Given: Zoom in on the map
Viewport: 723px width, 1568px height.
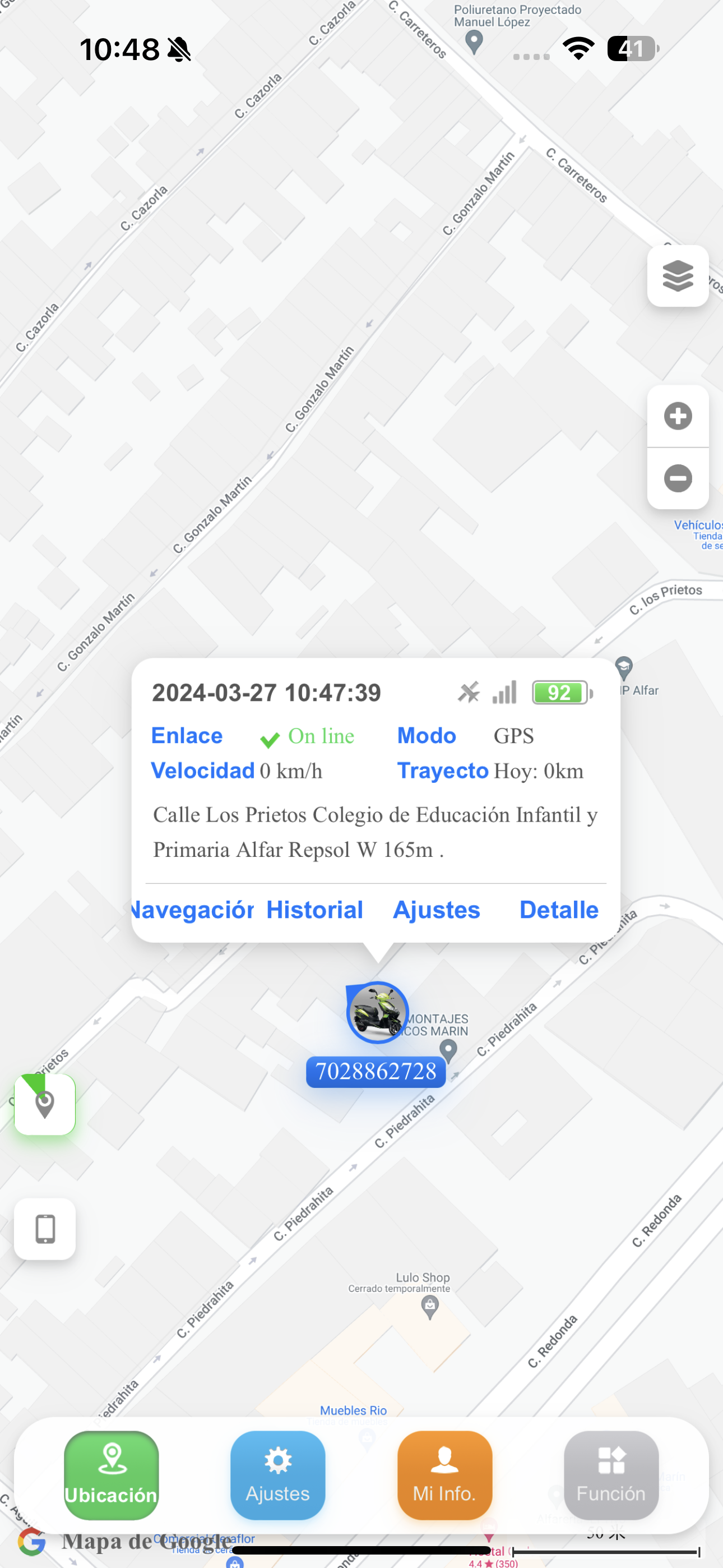Looking at the screenshot, I should 678,416.
